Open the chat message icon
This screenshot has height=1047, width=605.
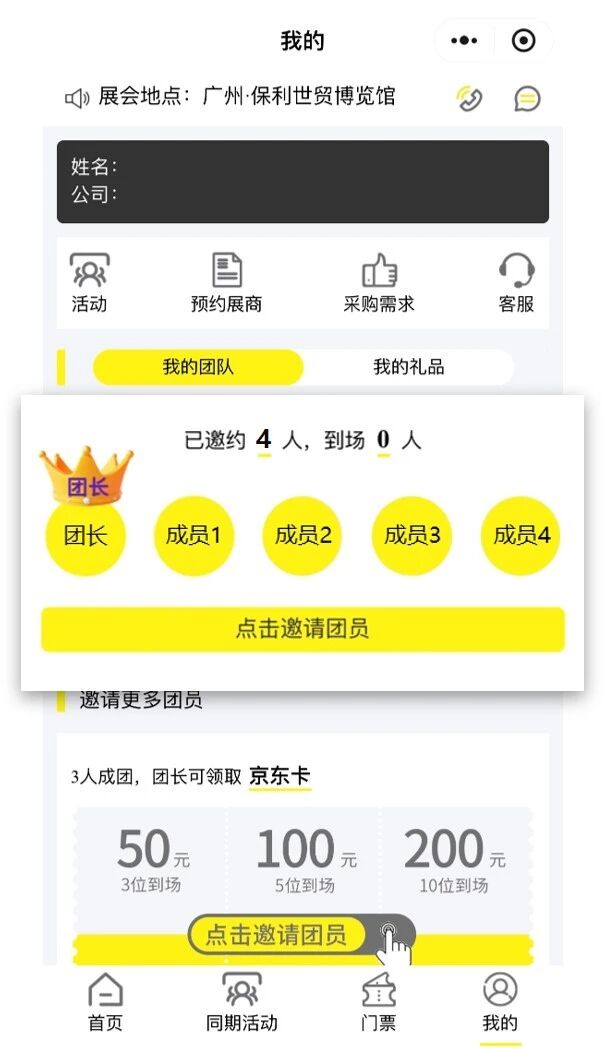[x=528, y=97]
